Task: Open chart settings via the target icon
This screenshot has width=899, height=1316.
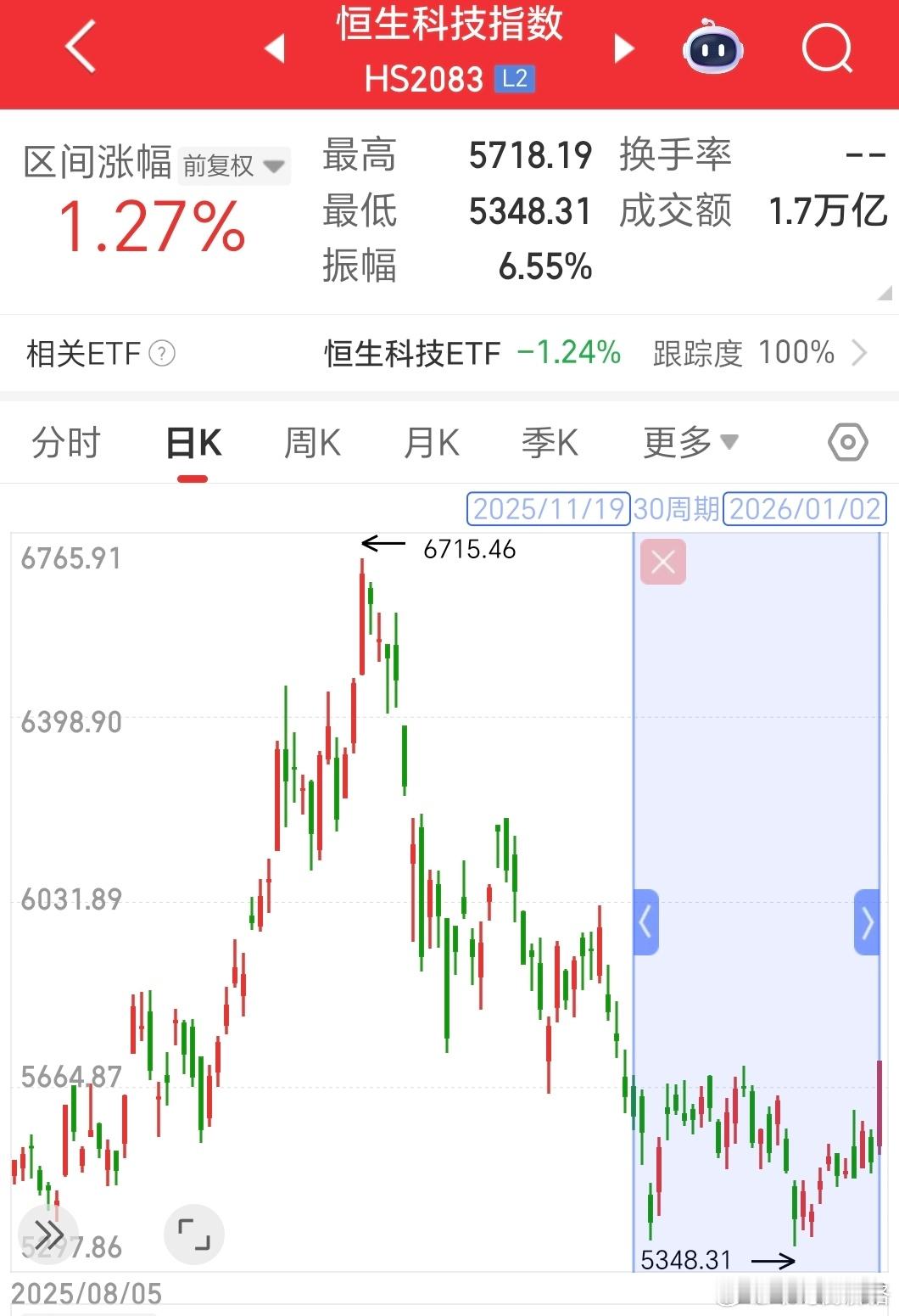Action: 846,442
